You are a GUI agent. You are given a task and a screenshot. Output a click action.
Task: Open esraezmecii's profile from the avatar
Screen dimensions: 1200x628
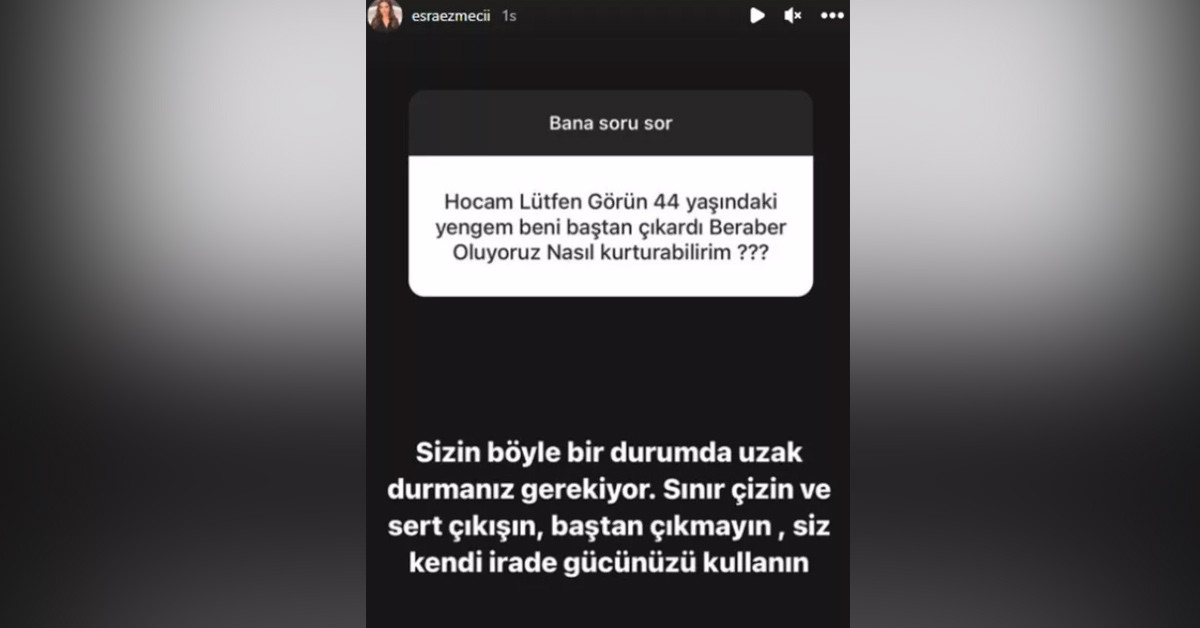pyautogui.click(x=385, y=16)
